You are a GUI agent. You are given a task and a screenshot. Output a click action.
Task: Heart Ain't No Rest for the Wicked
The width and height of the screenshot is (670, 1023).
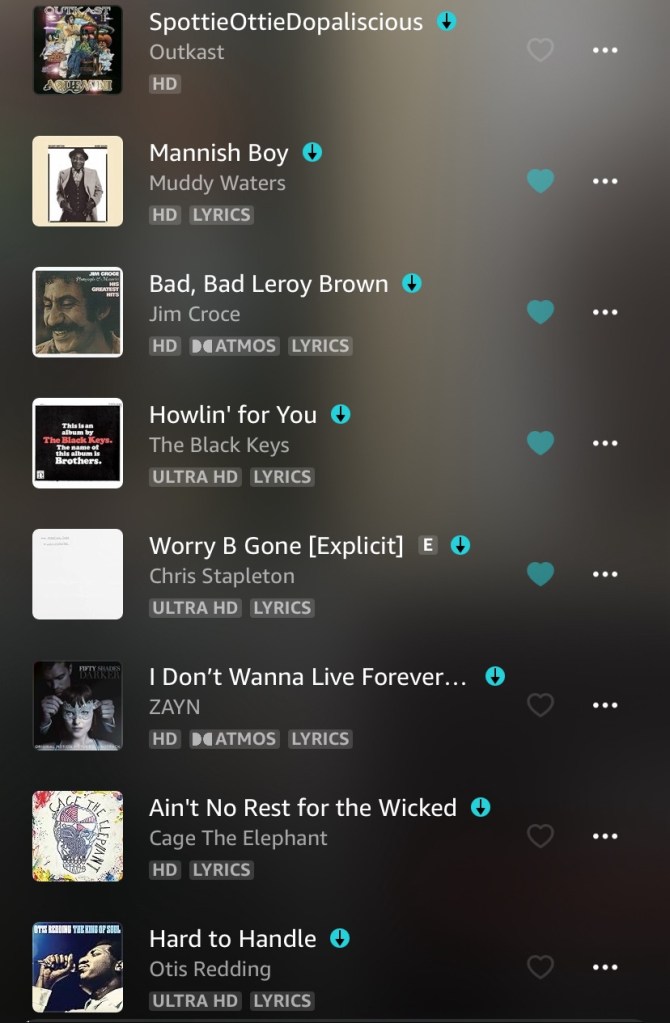[540, 836]
